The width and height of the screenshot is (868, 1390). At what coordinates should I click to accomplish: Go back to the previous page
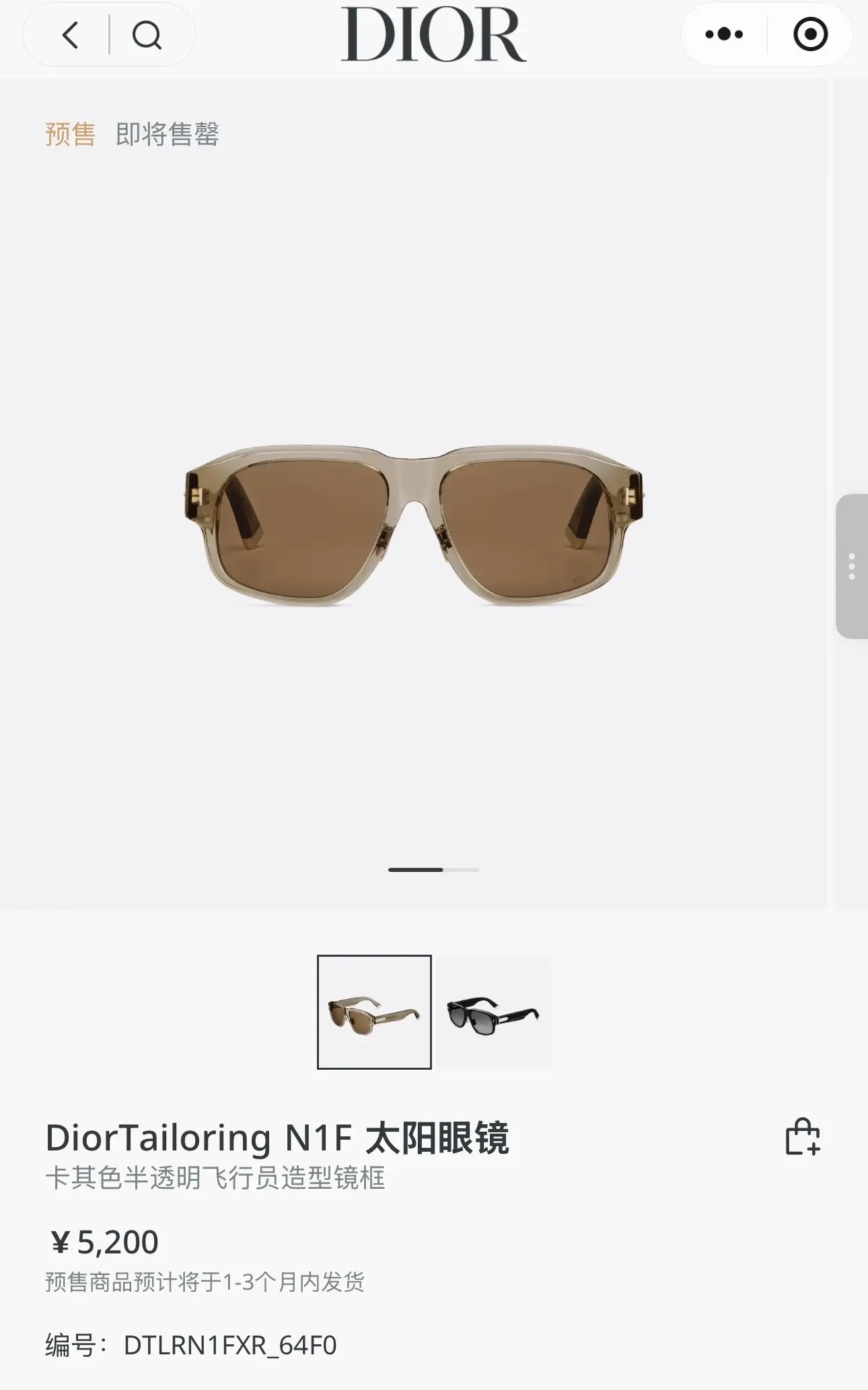(71, 35)
